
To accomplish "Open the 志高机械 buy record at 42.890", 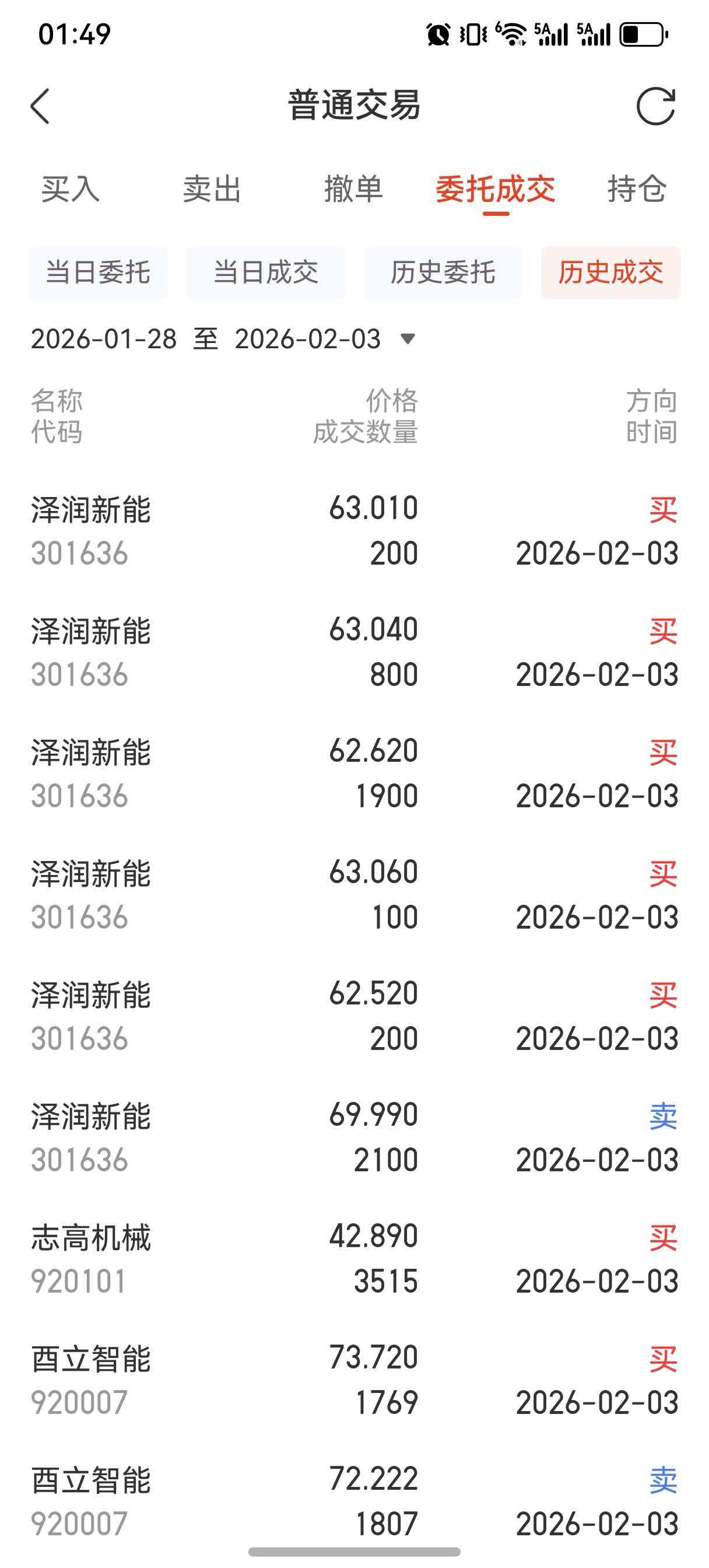I will coord(354,1258).
